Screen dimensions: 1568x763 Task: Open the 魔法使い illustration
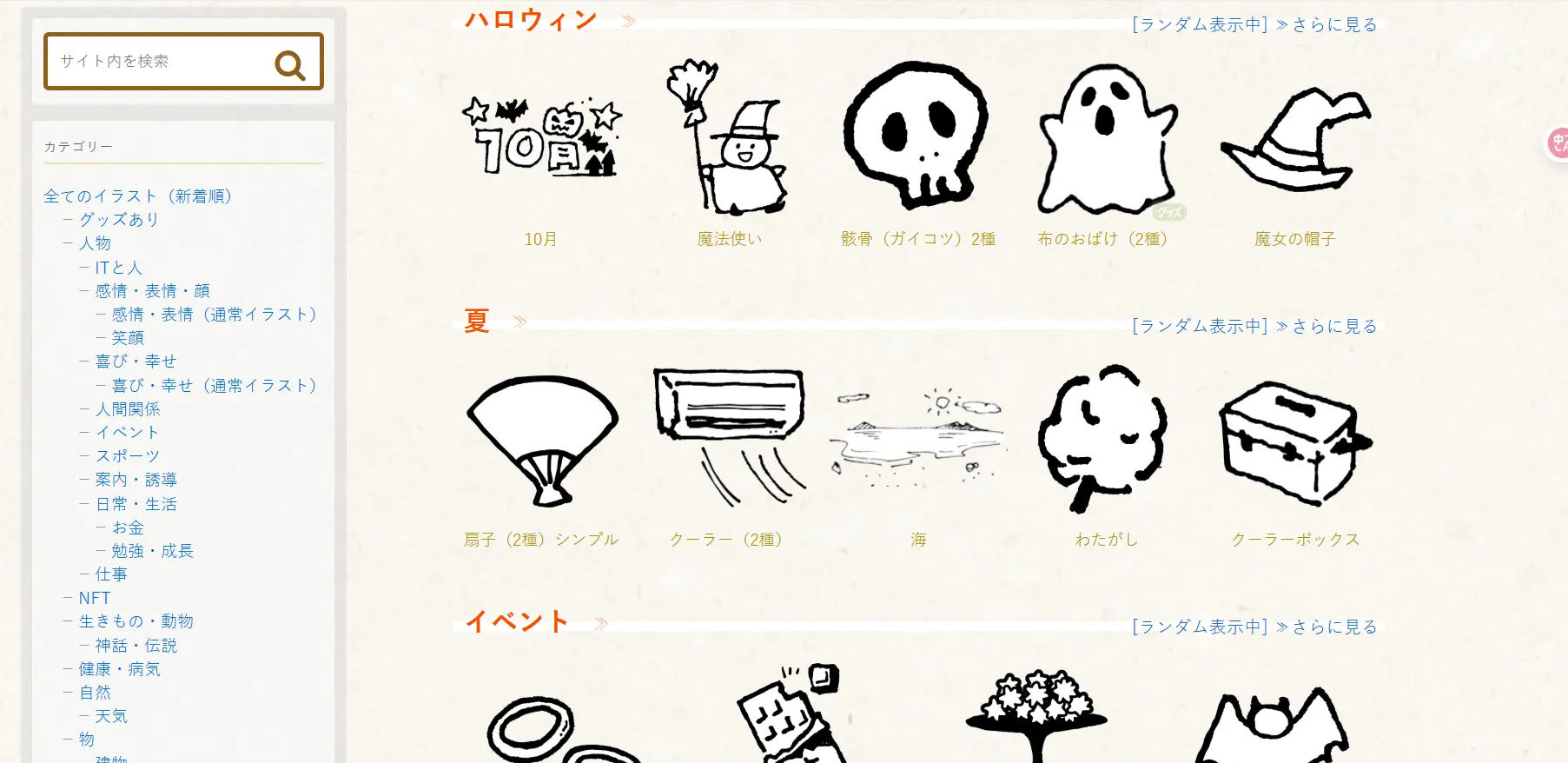click(x=729, y=139)
